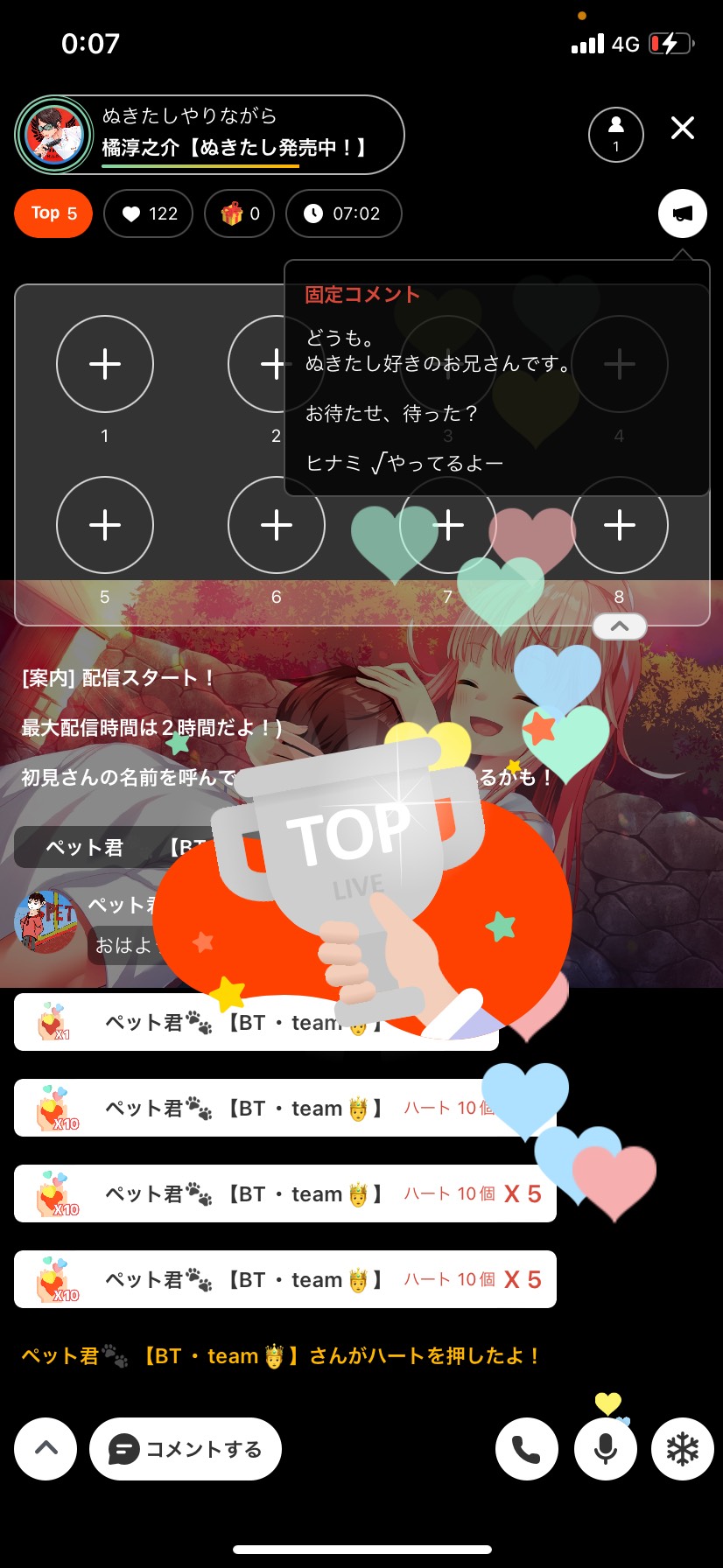Close the live stream with X

coord(682,129)
